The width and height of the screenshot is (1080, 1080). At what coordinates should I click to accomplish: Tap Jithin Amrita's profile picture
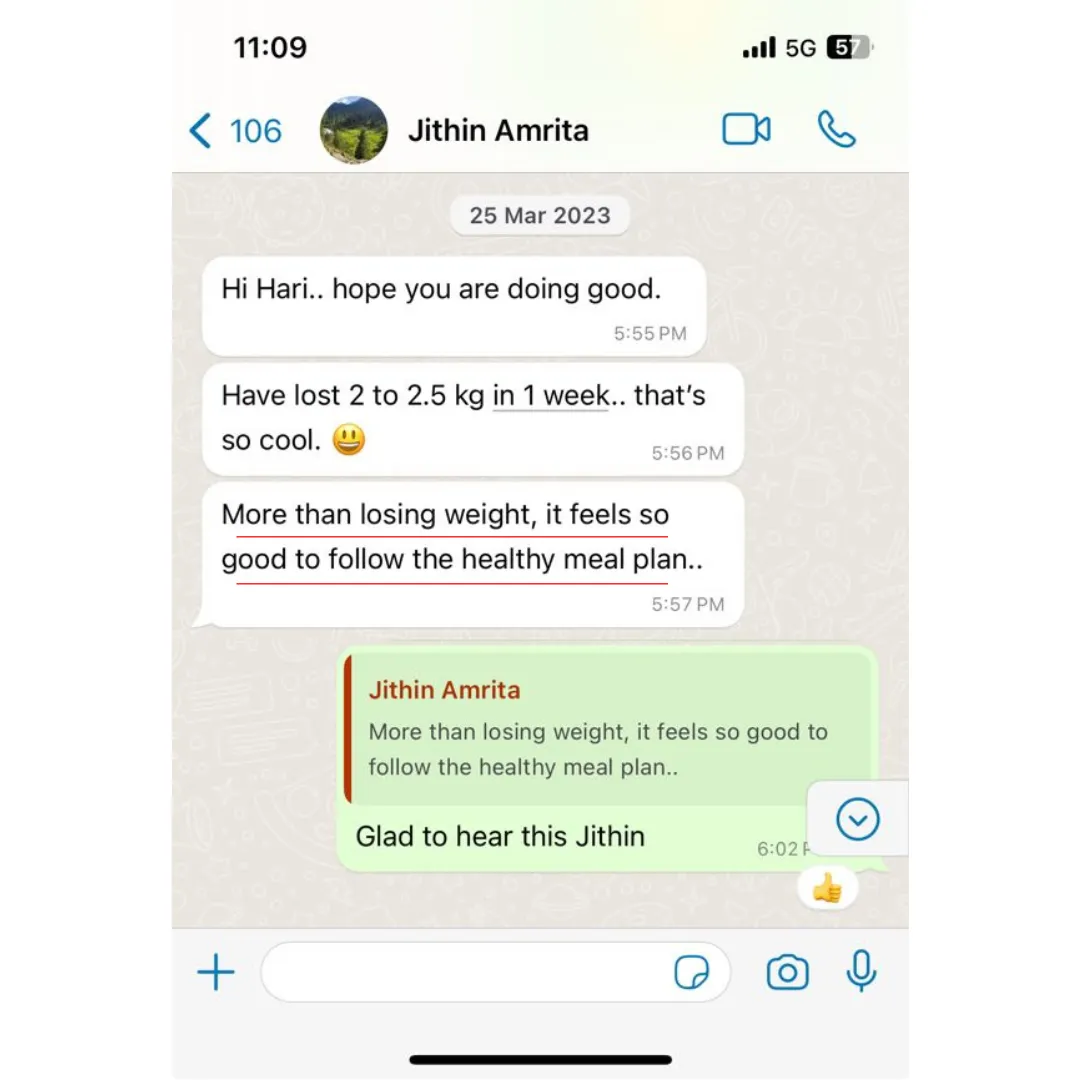point(354,130)
